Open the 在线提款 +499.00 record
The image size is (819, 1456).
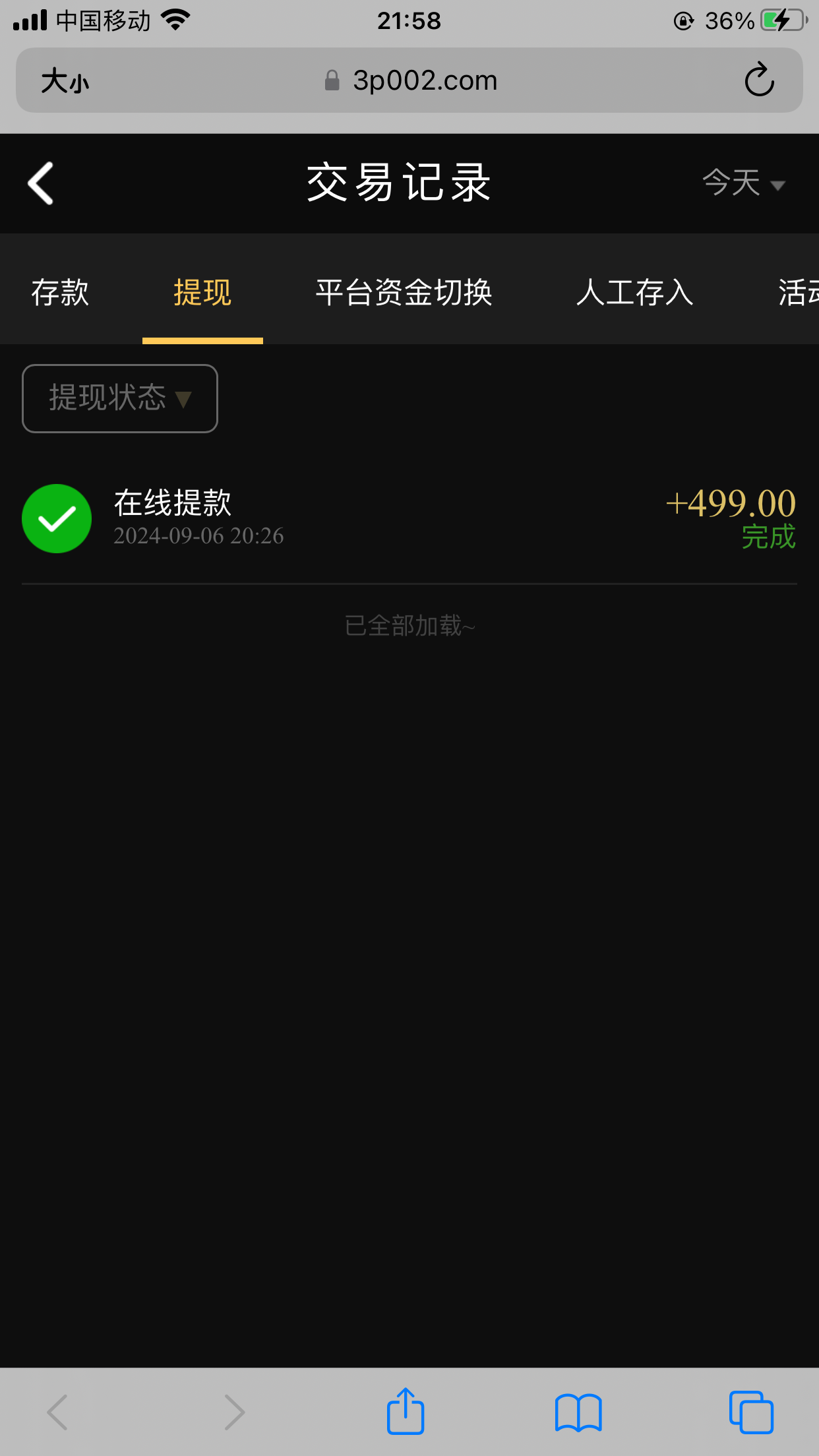tap(409, 518)
